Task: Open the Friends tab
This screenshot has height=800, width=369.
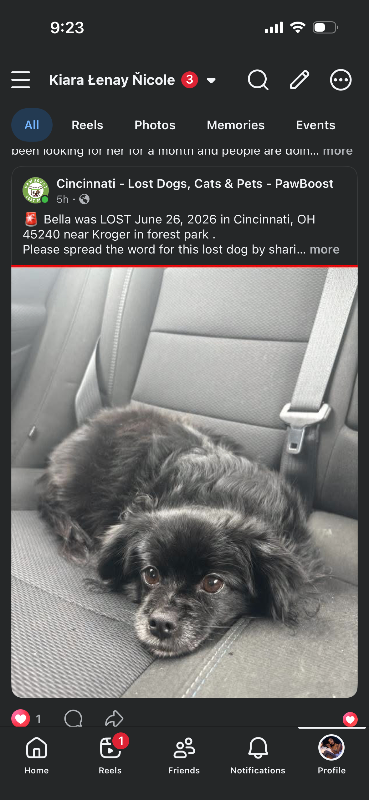Action: 184,755
